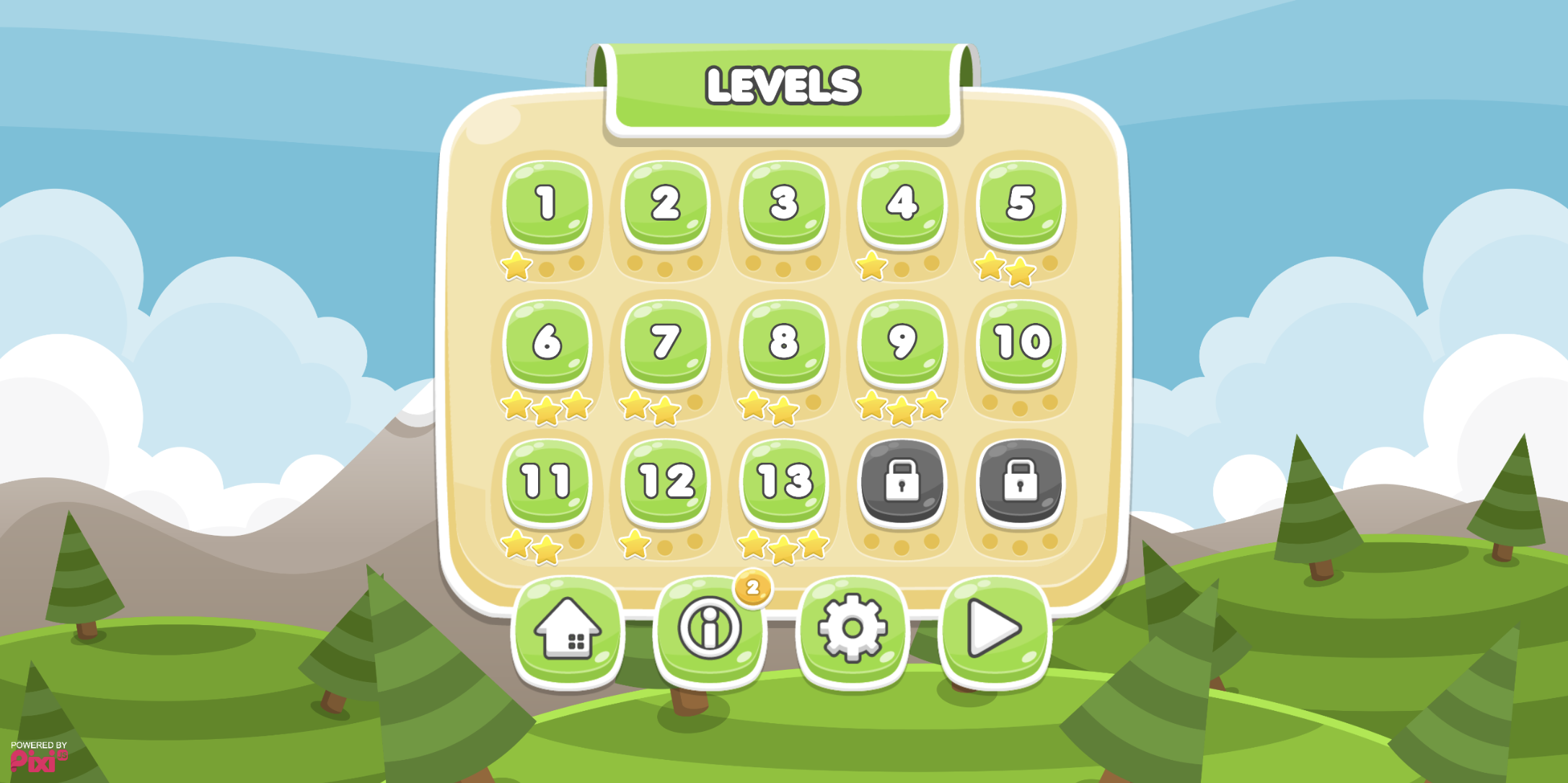This screenshot has width=1568, height=783.
Task: Start level 13
Action: 784,482
